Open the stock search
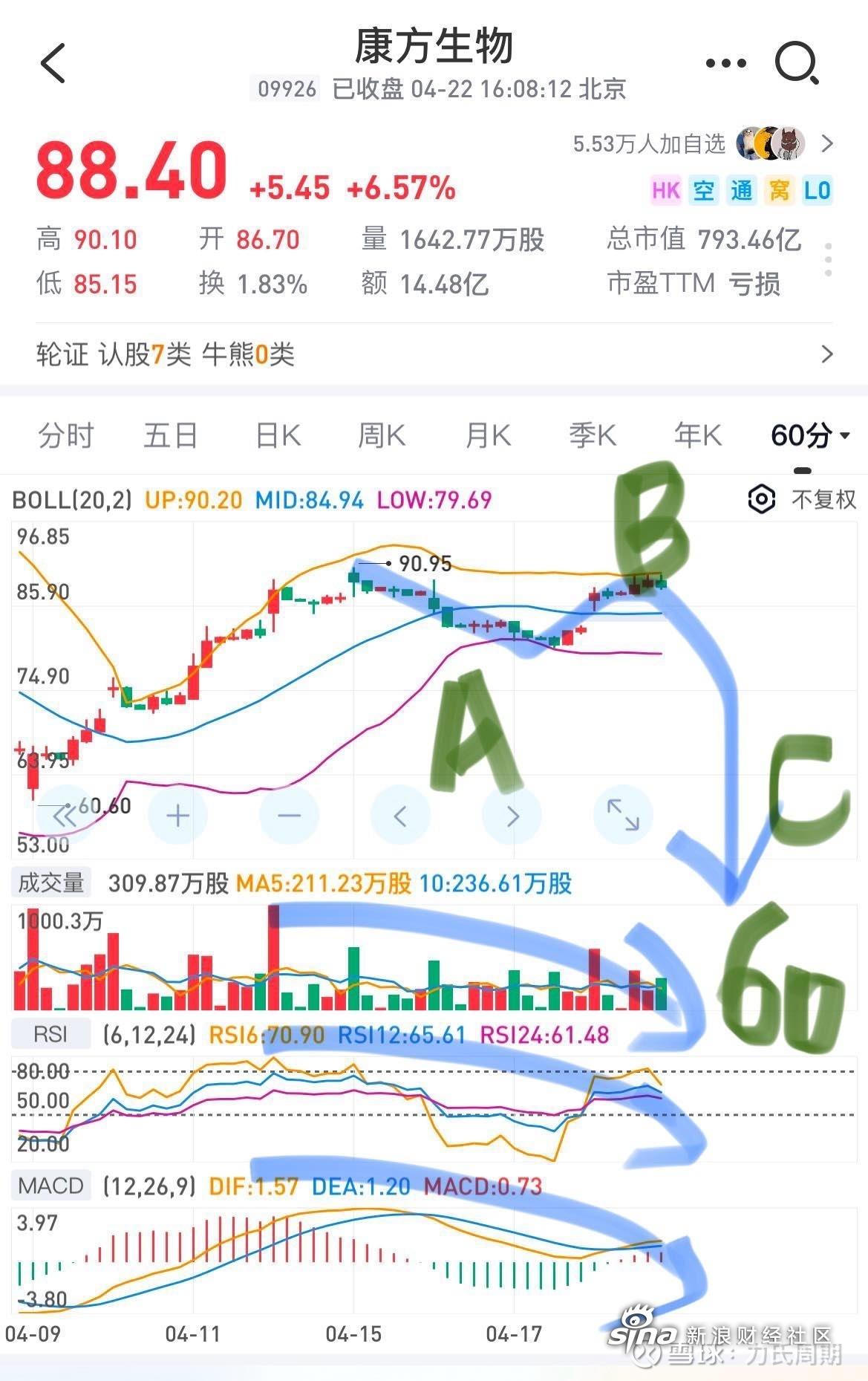The image size is (868, 1381). point(797,64)
